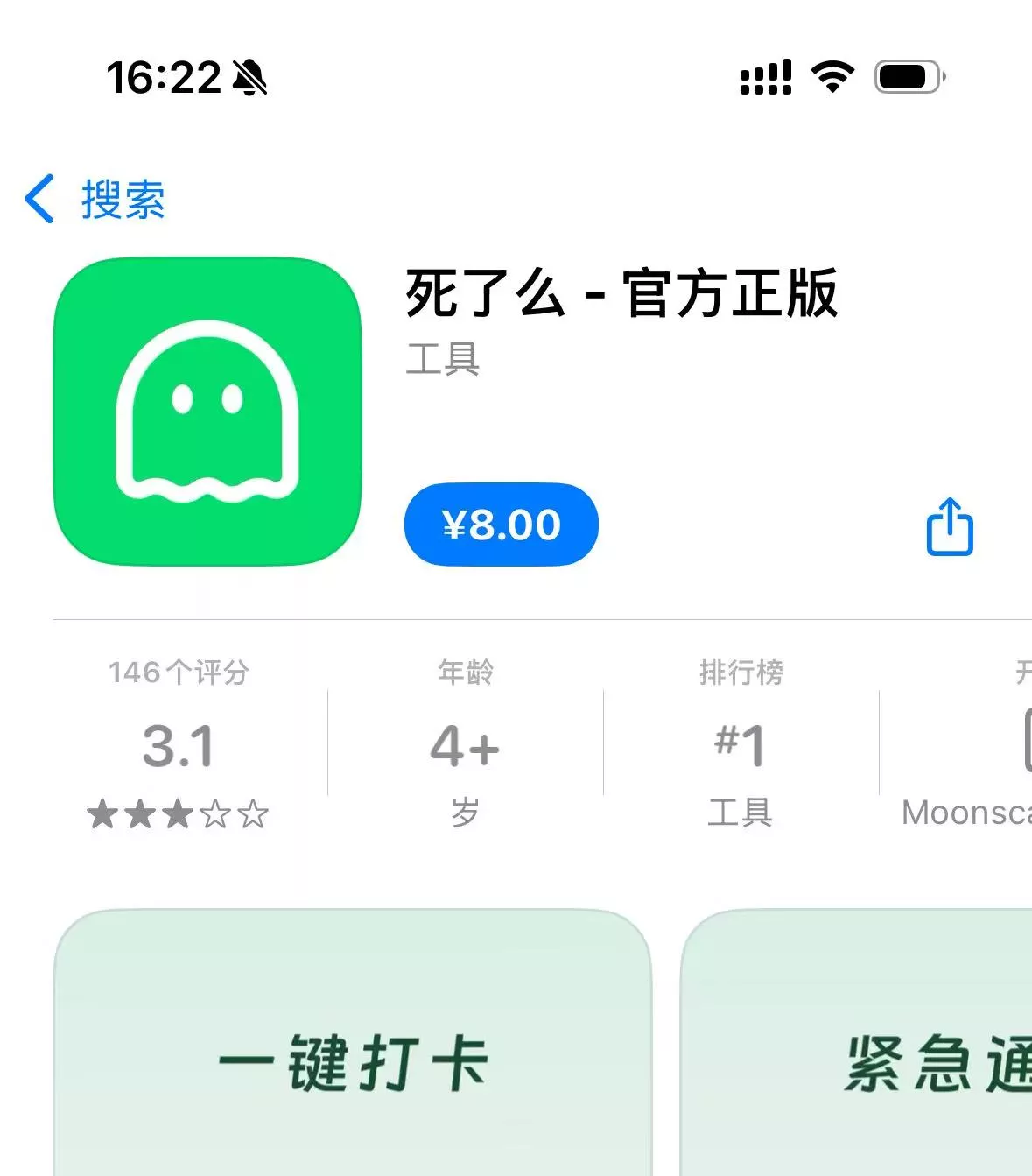Viewport: 1032px width, 1176px height.
Task: Tap the three-star rating display
Action: point(179,814)
